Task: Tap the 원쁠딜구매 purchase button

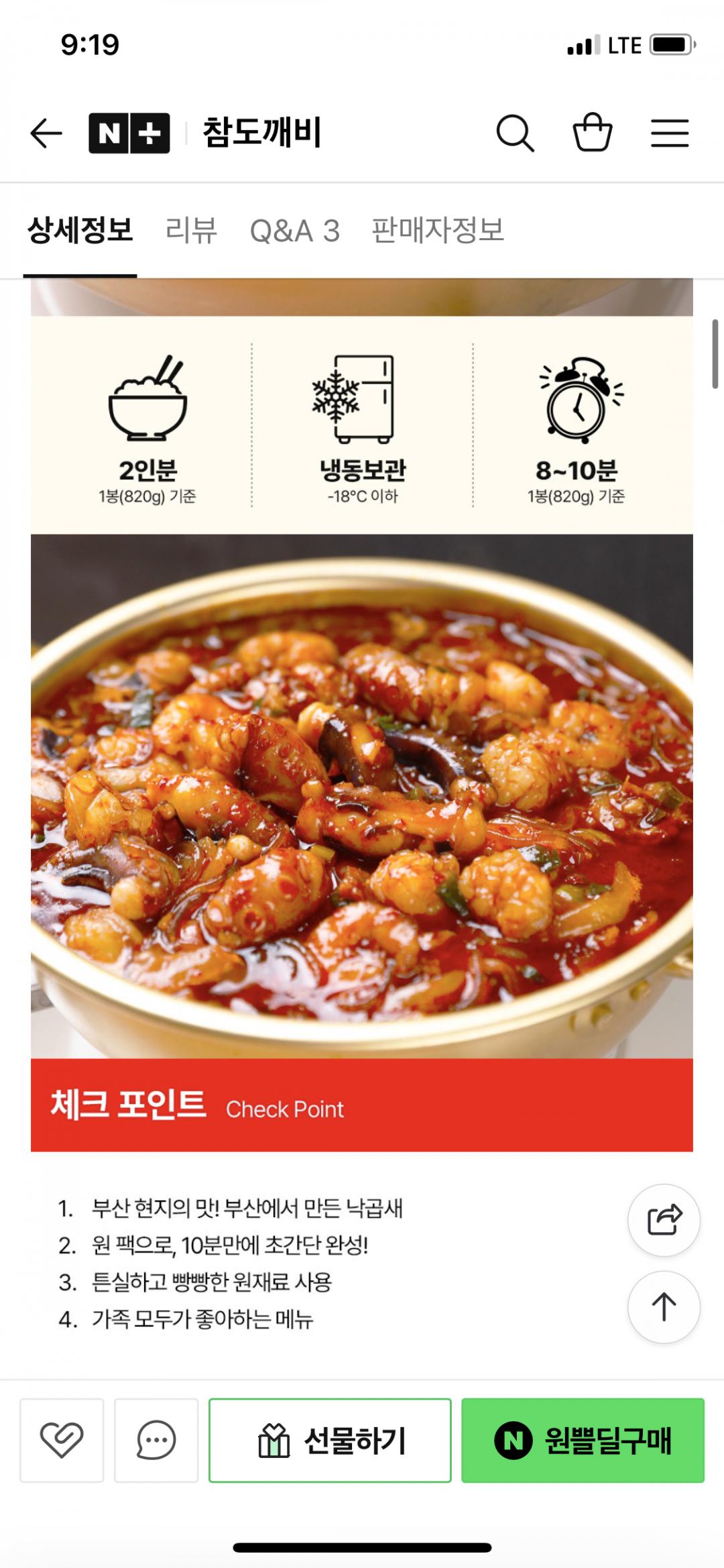Action: pyautogui.click(x=583, y=1440)
